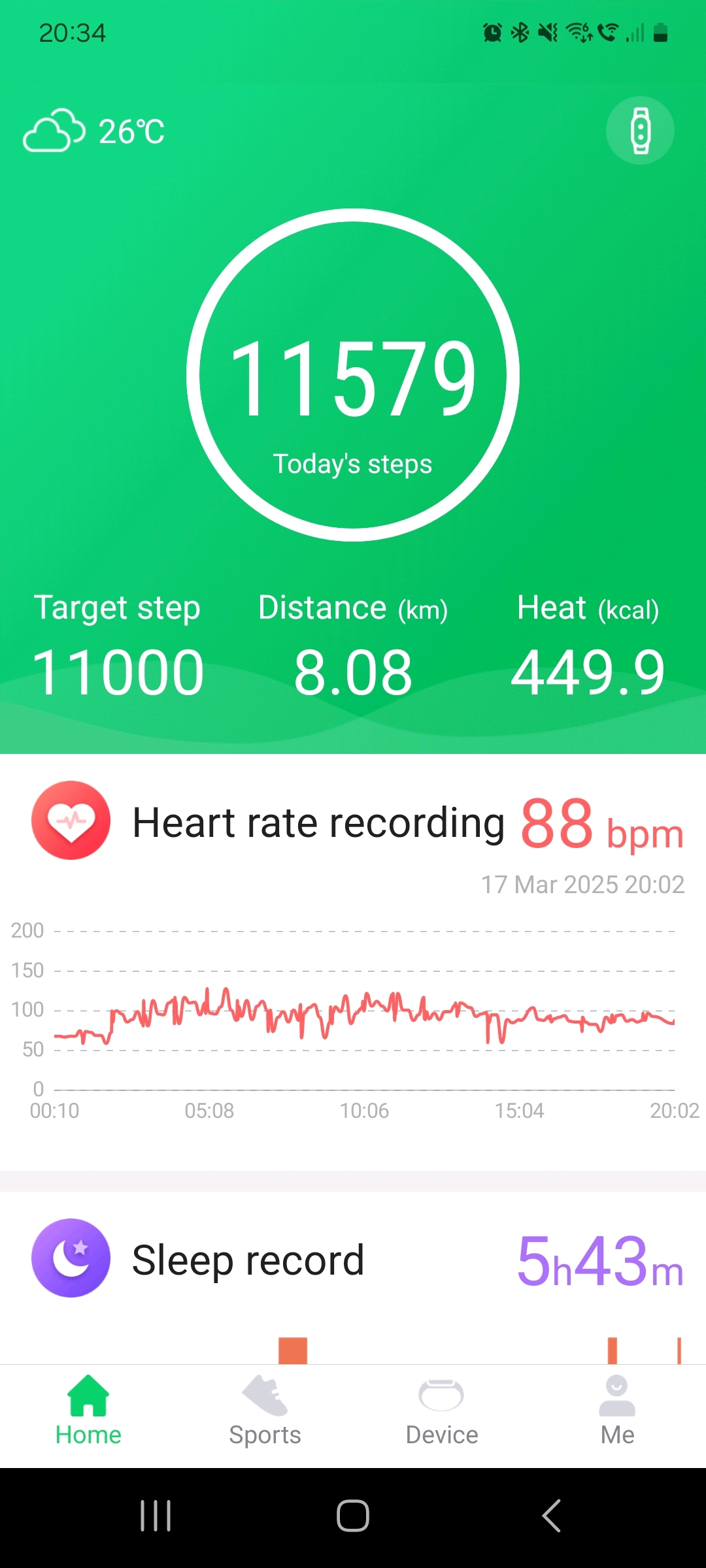Switch to the Device tab
The width and height of the screenshot is (706, 1568).
[441, 1410]
